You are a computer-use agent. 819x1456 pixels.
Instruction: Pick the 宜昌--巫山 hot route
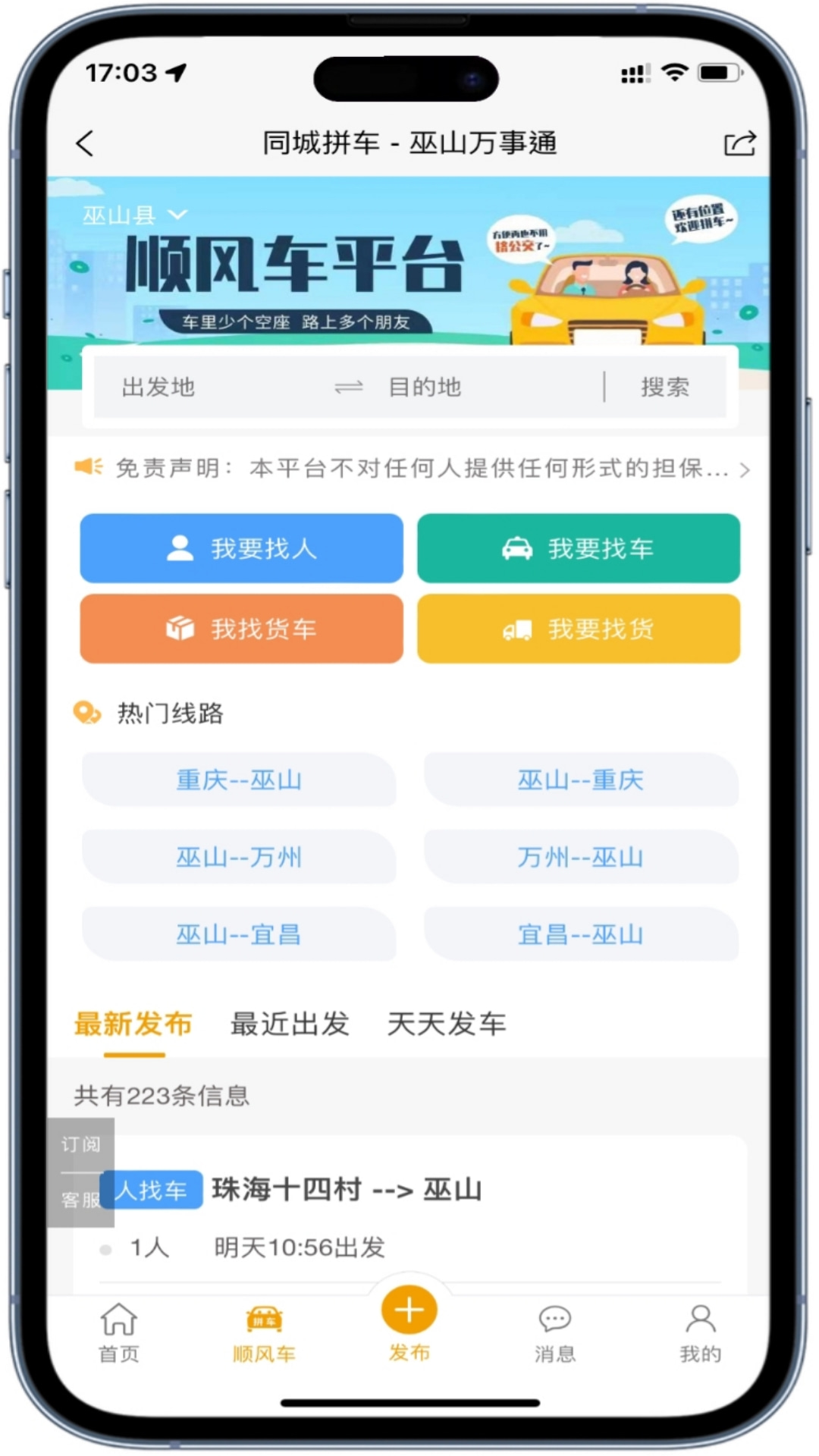580,935
